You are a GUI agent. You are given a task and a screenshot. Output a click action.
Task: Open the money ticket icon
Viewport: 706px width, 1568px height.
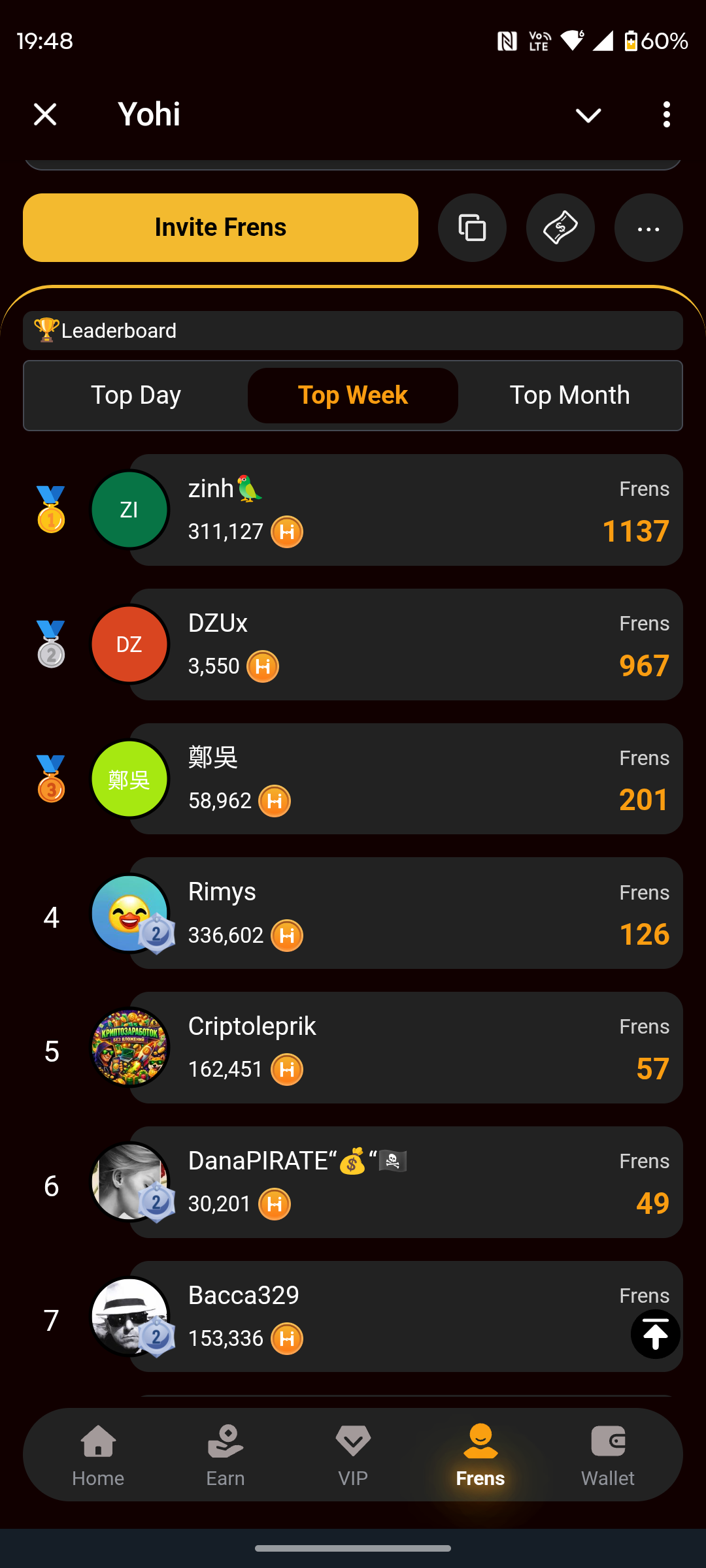(560, 227)
